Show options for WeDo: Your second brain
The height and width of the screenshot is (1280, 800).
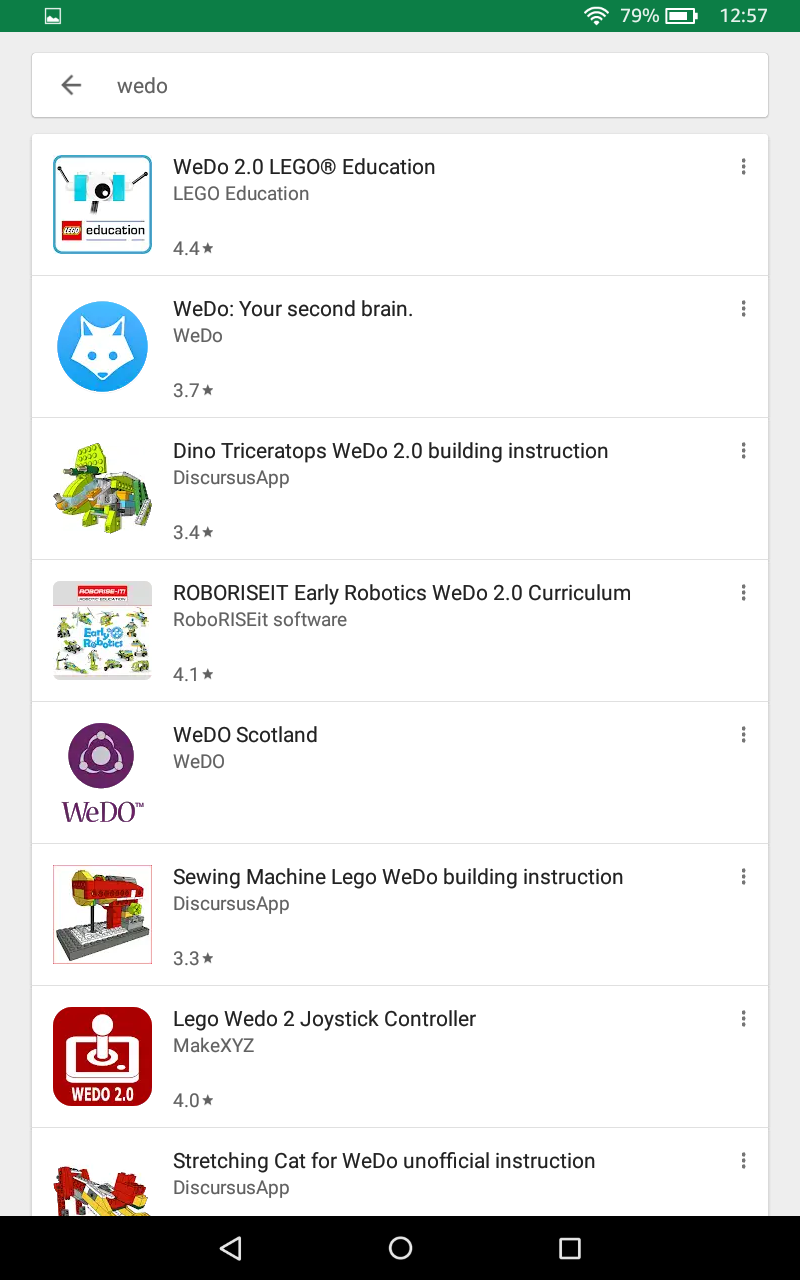pos(743,309)
